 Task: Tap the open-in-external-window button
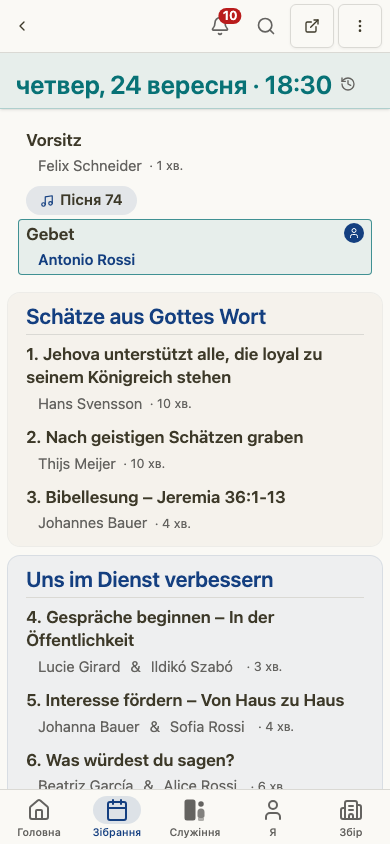pos(312,26)
